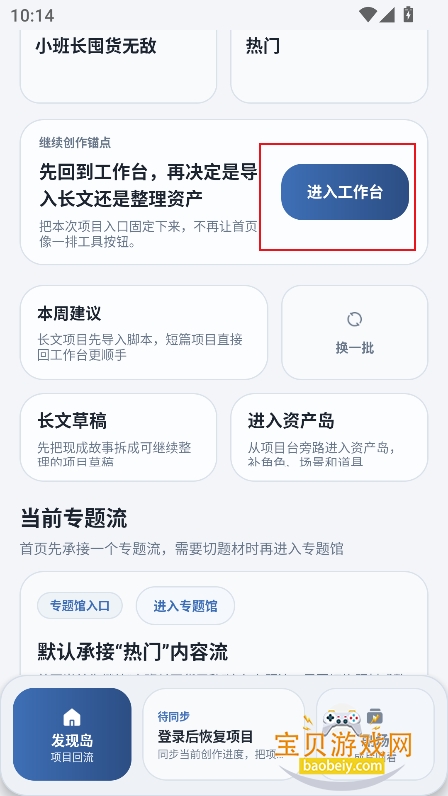This screenshot has width=448, height=796.
Task: Open the 本周建议 card
Action: tap(144, 333)
